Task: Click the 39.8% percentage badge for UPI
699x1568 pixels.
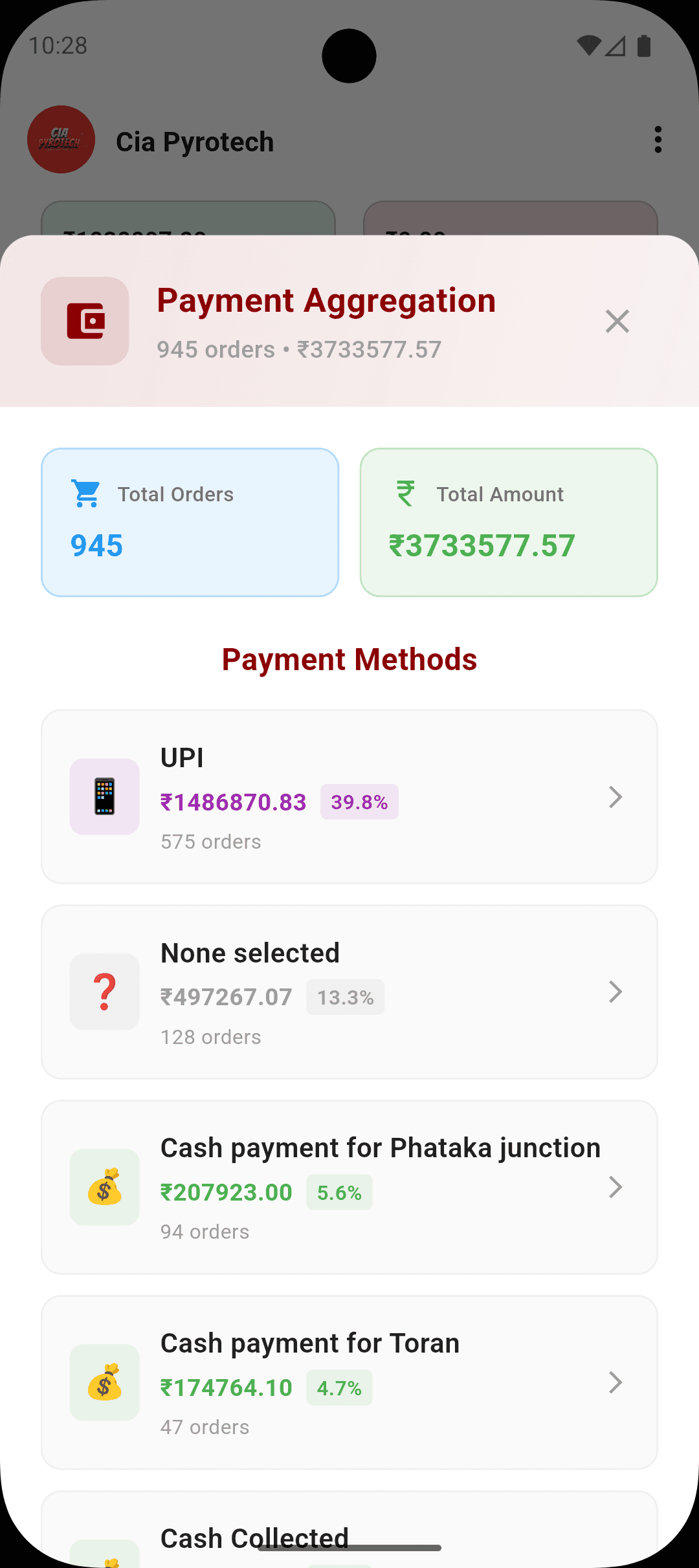Action: pos(359,802)
